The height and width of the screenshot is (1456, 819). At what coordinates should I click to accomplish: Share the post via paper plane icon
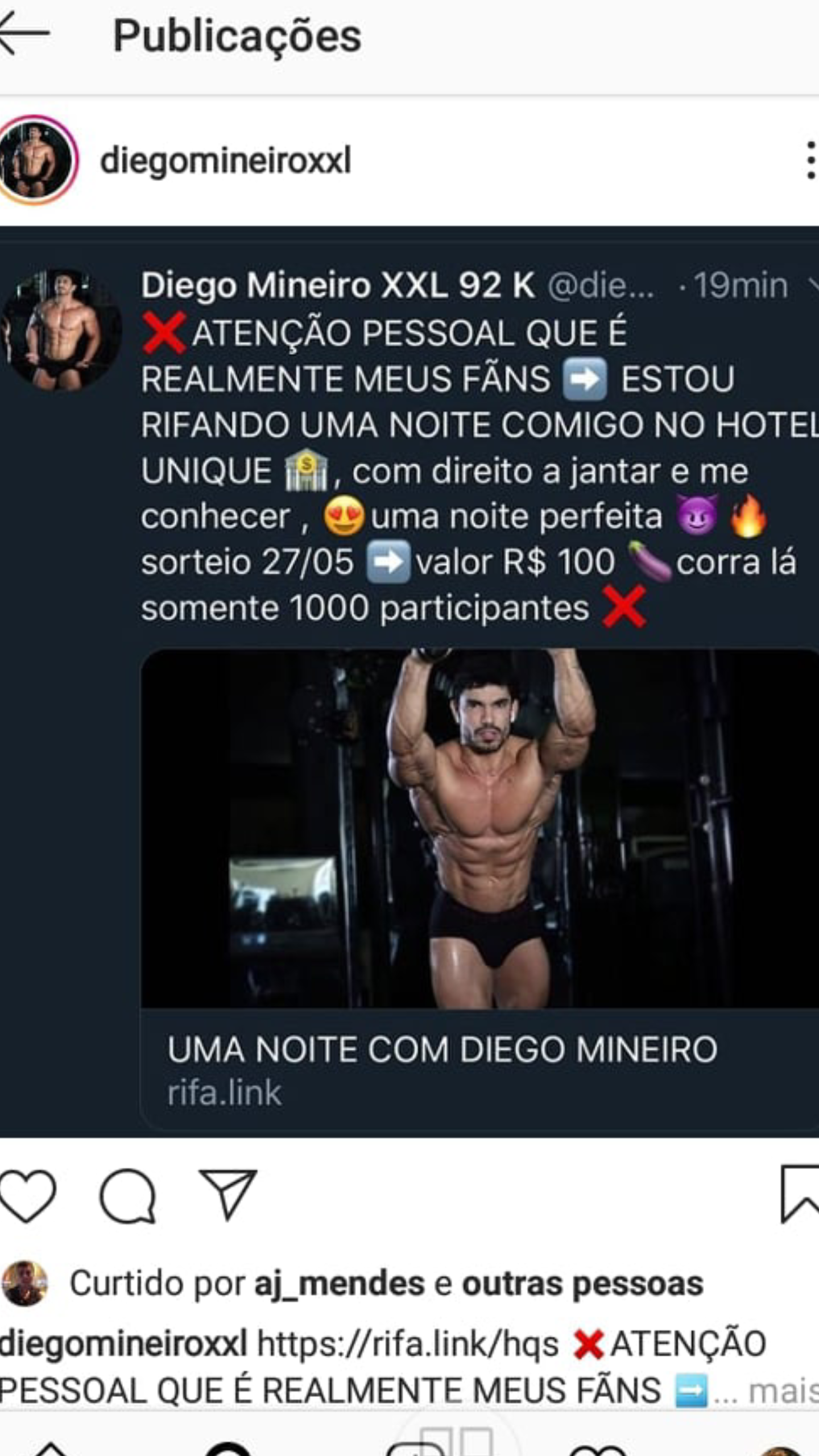point(228,1194)
